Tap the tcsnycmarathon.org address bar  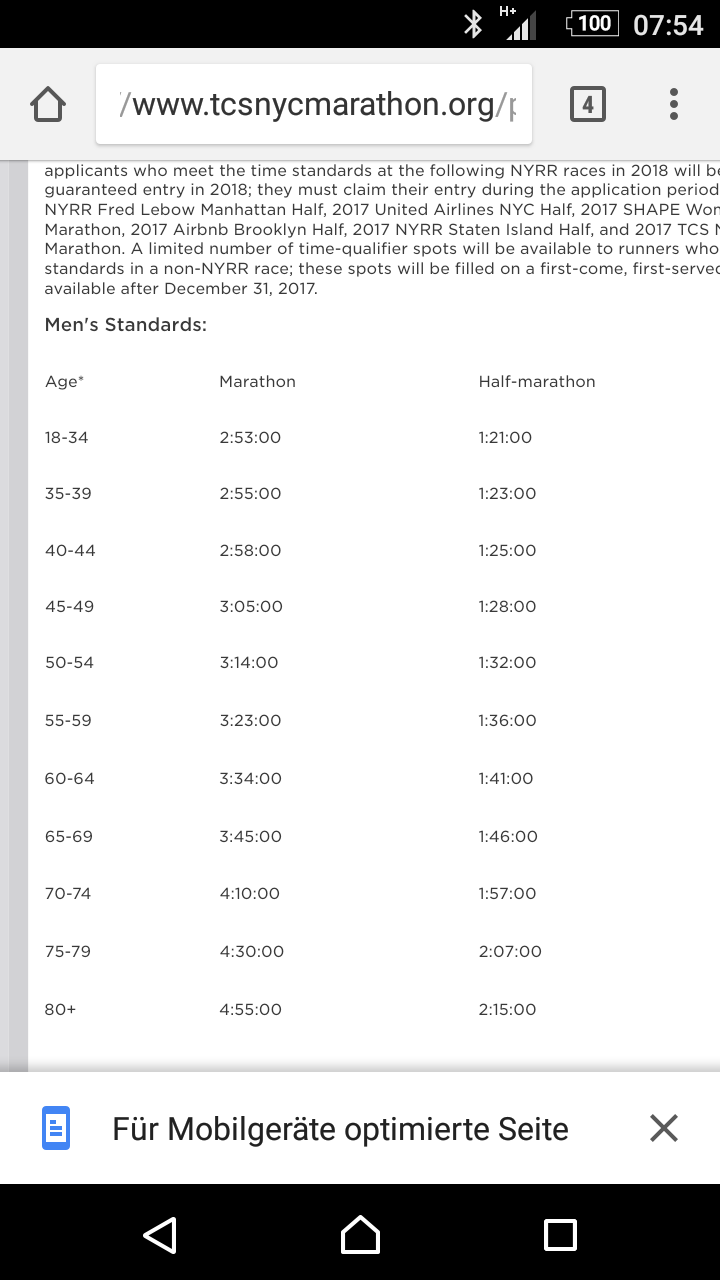pos(314,104)
